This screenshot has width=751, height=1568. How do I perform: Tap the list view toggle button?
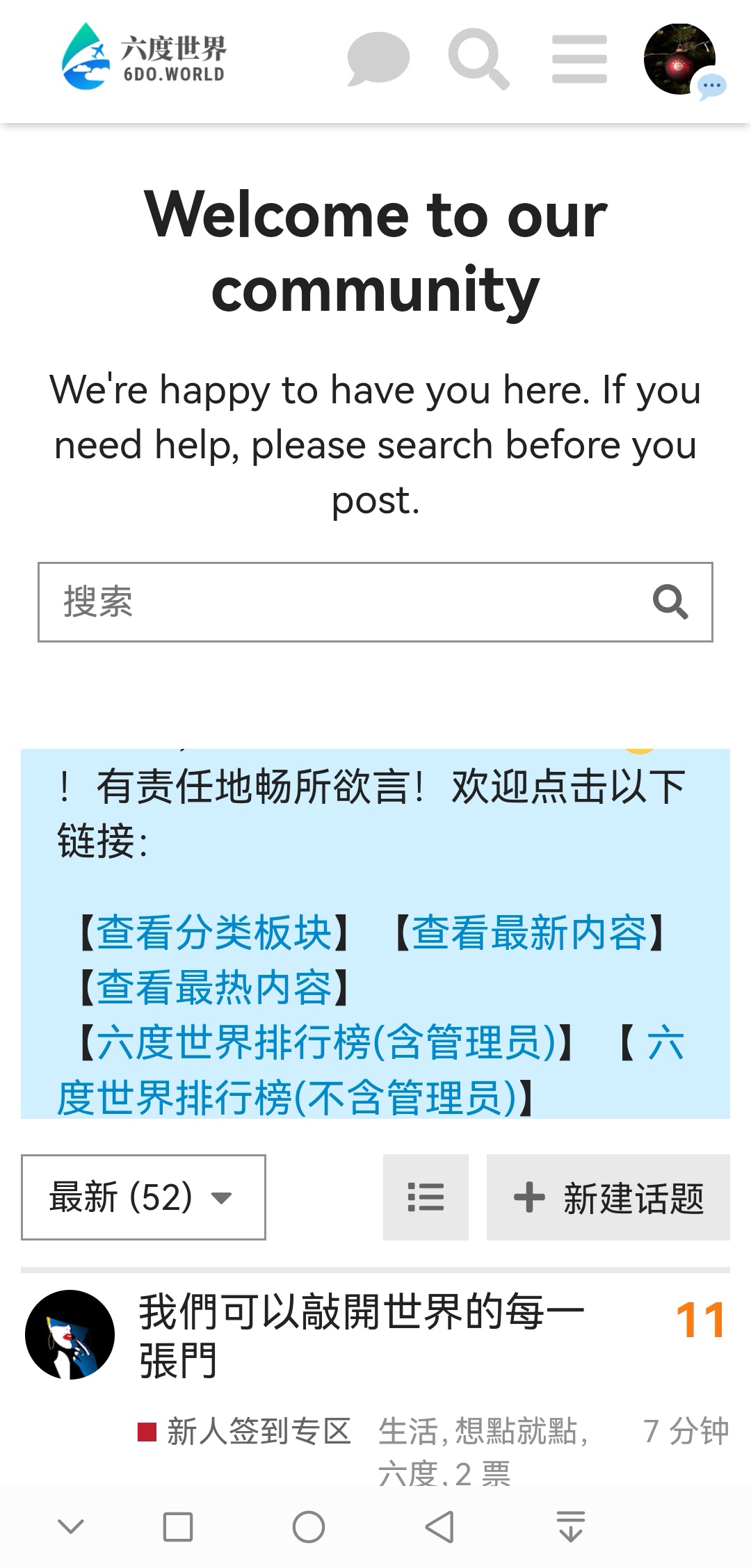(x=426, y=1197)
